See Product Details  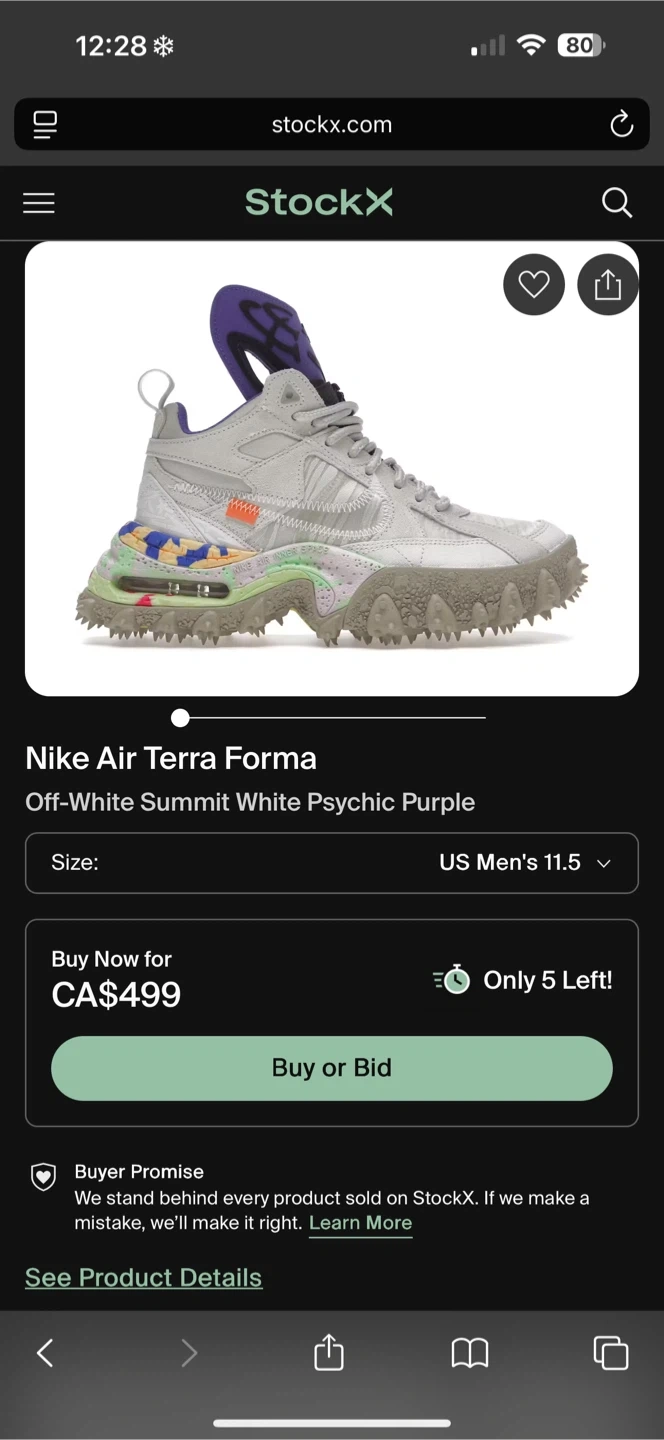pos(144,1278)
